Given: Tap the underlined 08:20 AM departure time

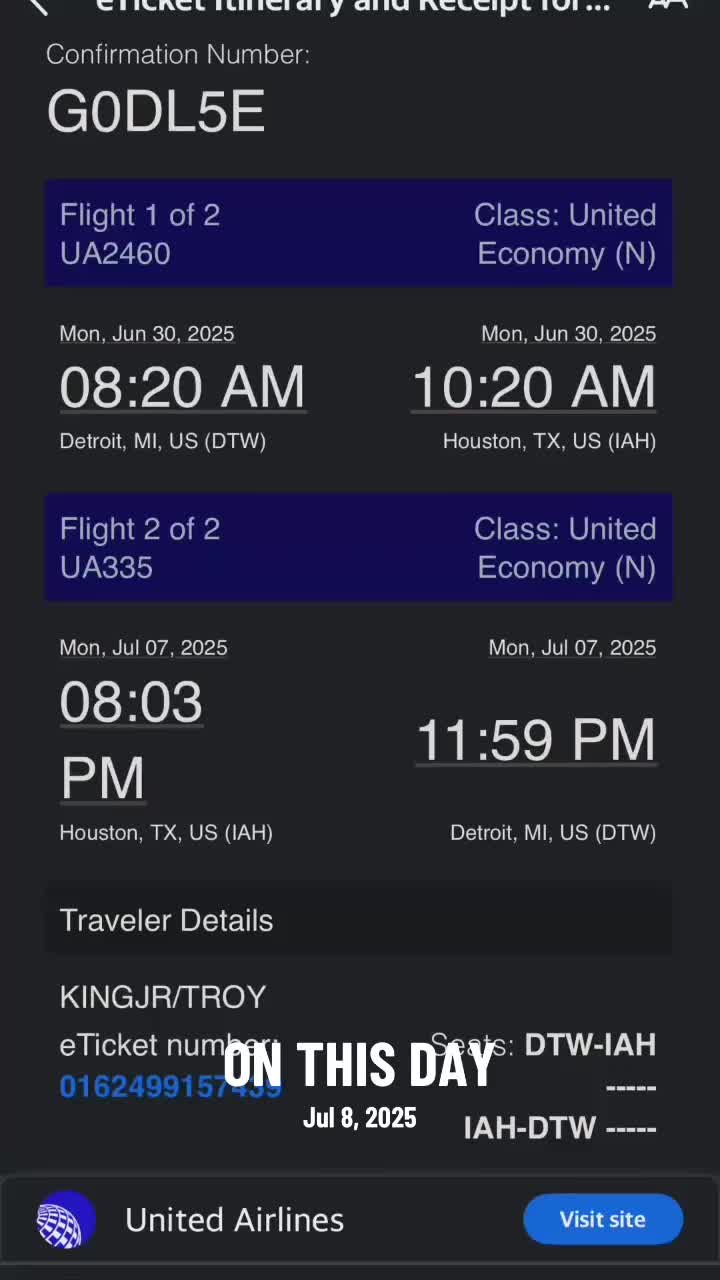Looking at the screenshot, I should (x=182, y=387).
